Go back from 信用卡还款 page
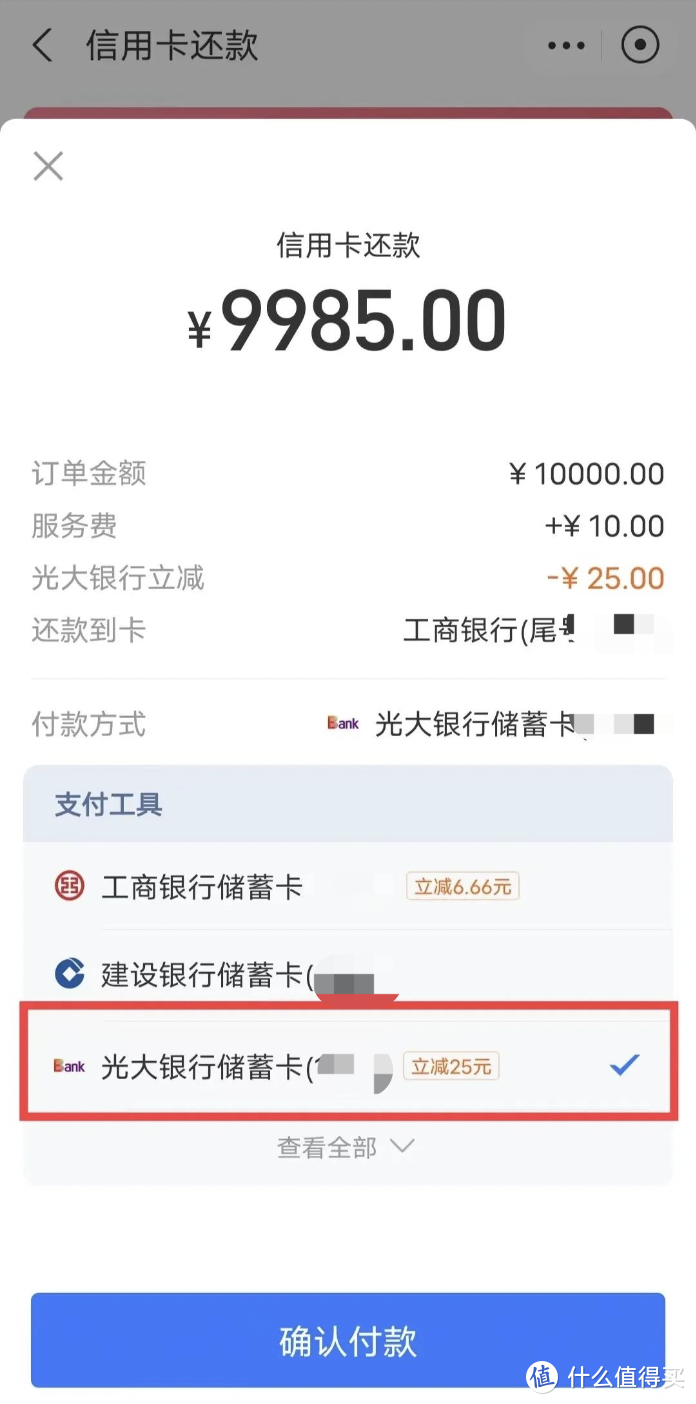 pos(42,46)
